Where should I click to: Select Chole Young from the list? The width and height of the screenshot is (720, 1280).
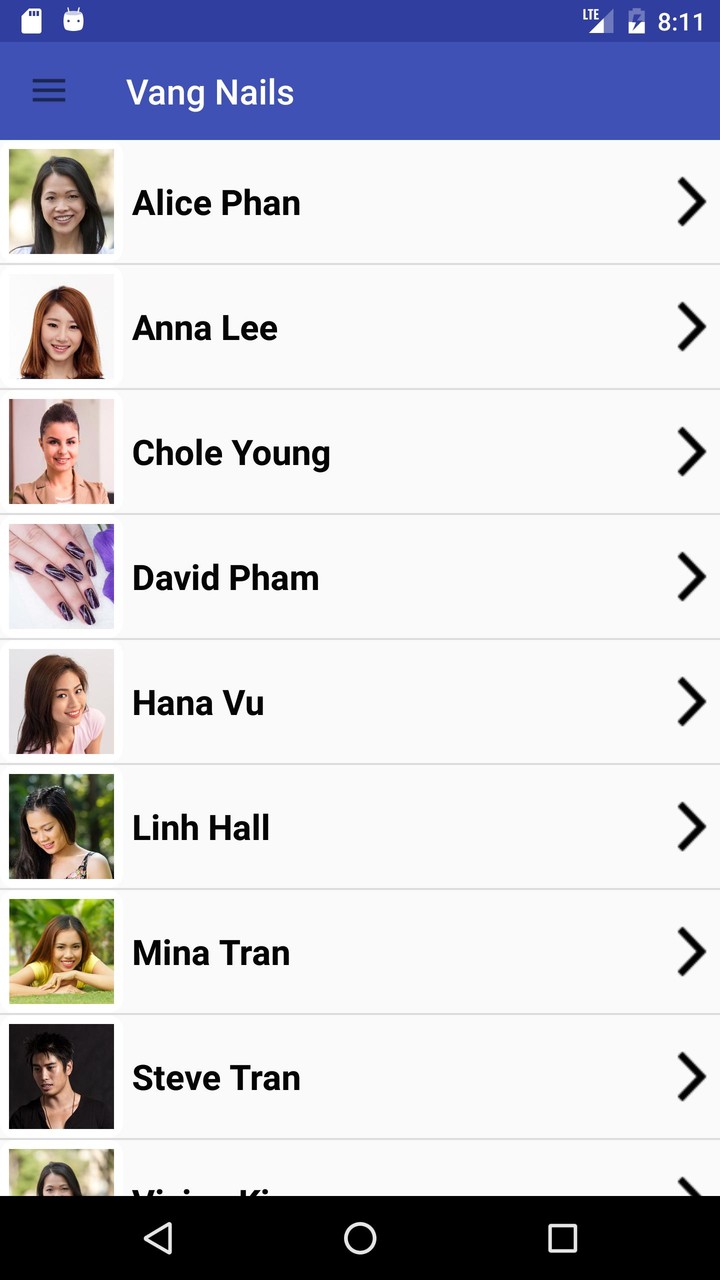pyautogui.click(x=360, y=452)
